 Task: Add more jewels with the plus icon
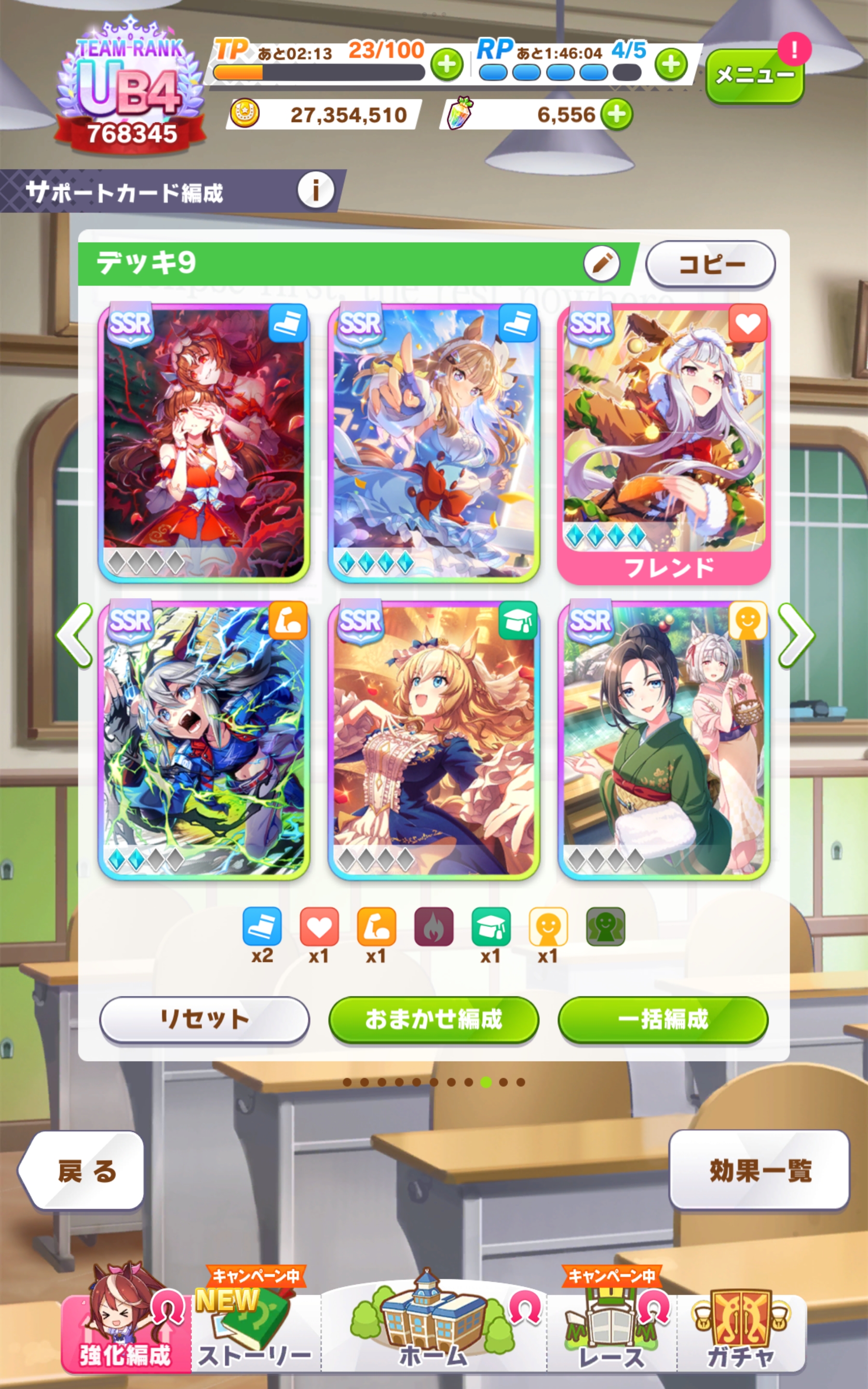(617, 114)
